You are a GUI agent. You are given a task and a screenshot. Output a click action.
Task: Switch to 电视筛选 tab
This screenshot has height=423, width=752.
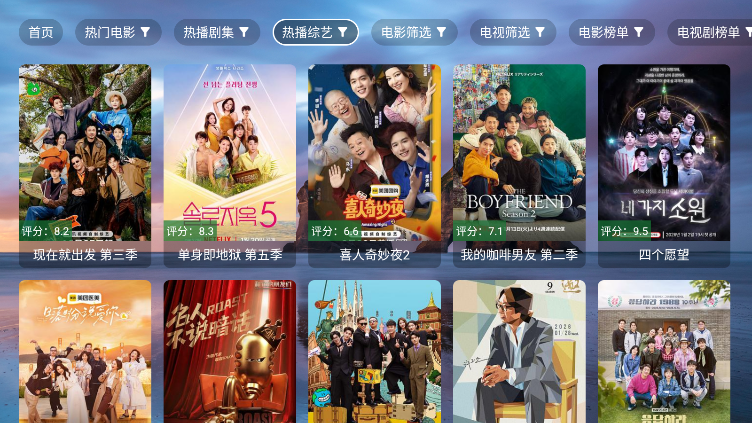pos(513,32)
